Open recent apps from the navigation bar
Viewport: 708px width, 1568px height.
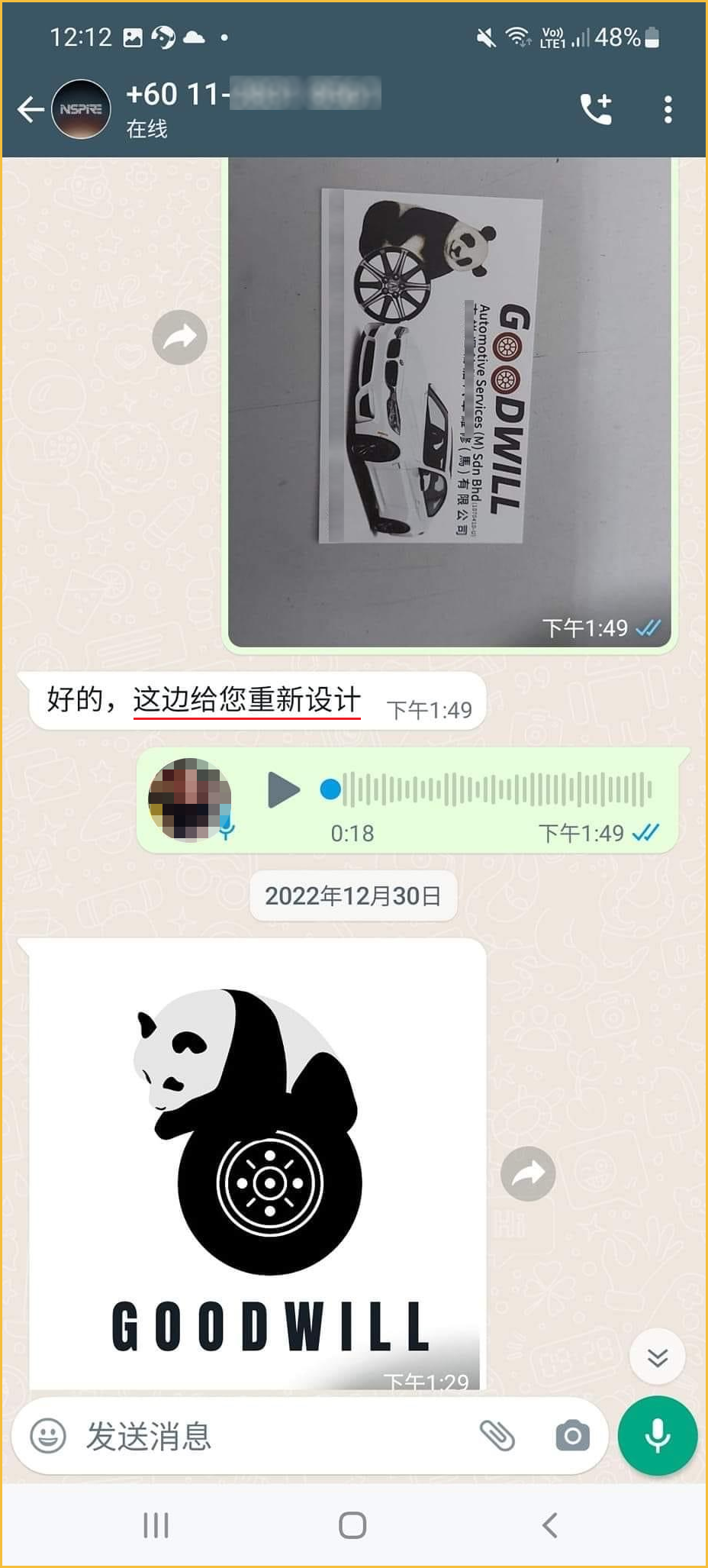(x=156, y=1525)
